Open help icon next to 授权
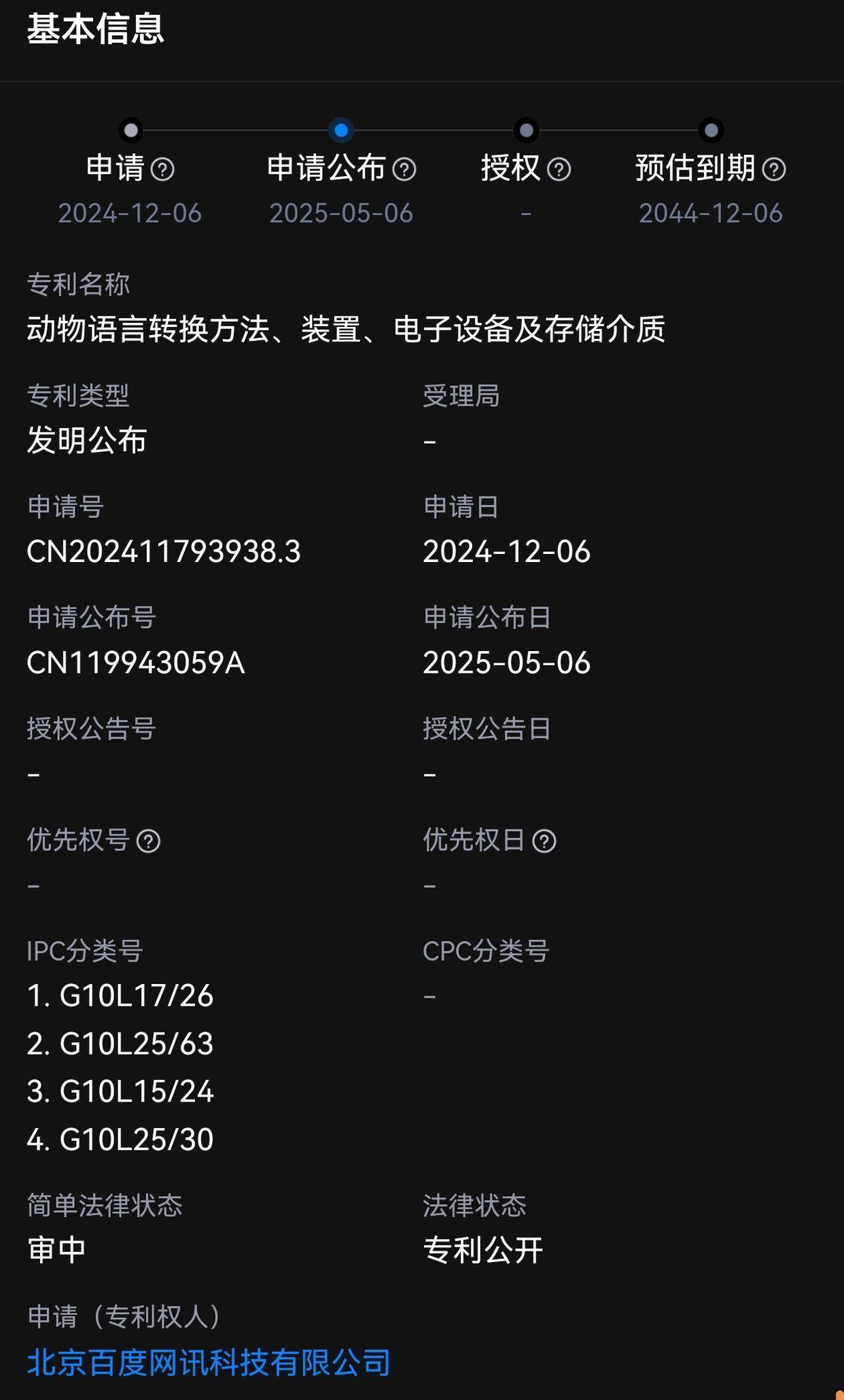Image resolution: width=844 pixels, height=1400 pixels. 559,169
